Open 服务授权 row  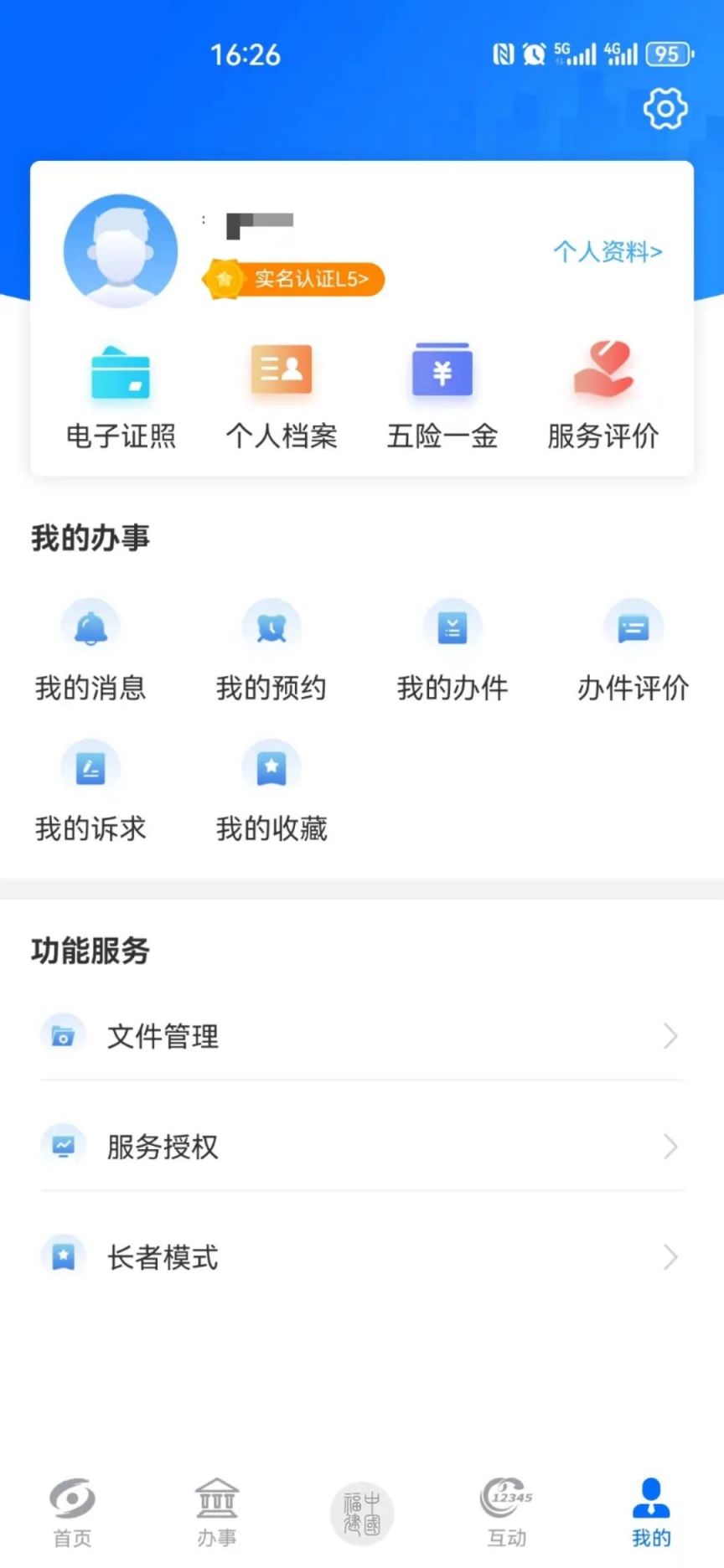point(362,1147)
